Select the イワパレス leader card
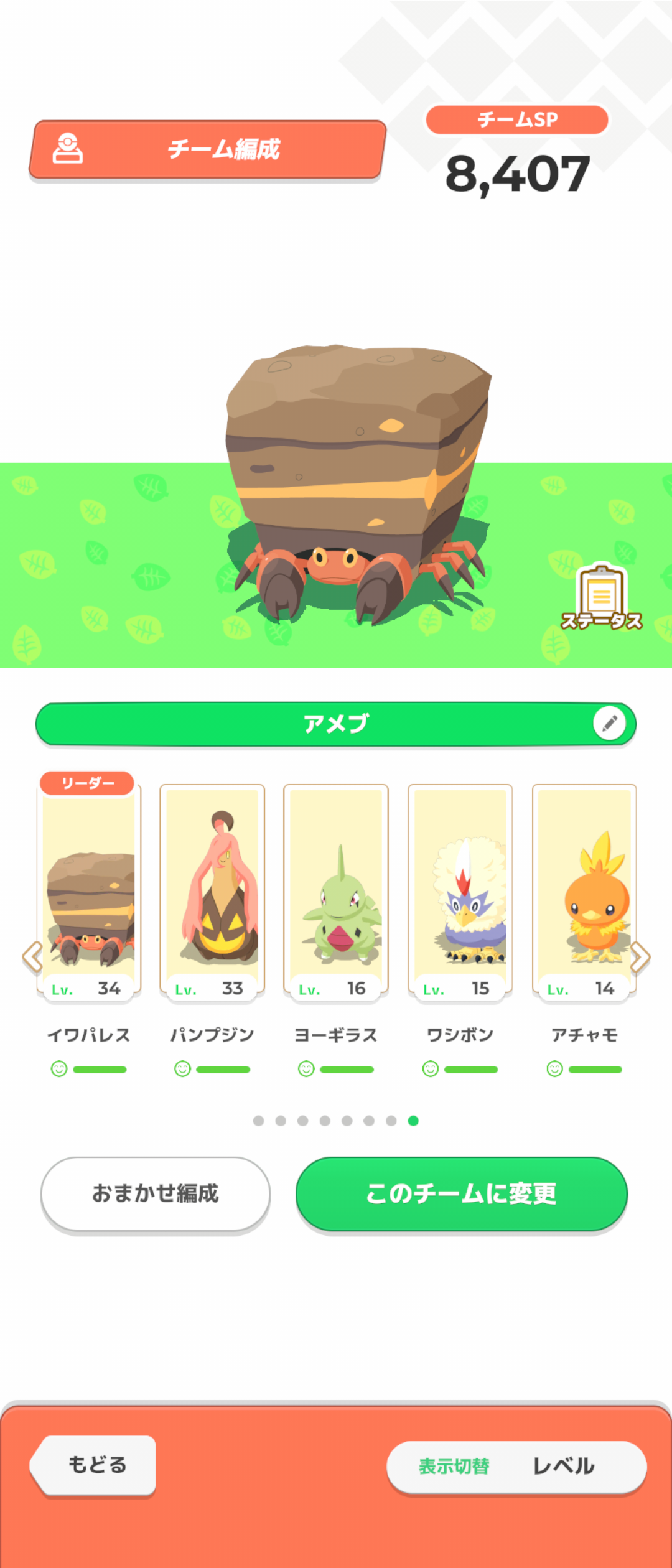The image size is (672, 1568). pyautogui.click(x=89, y=891)
